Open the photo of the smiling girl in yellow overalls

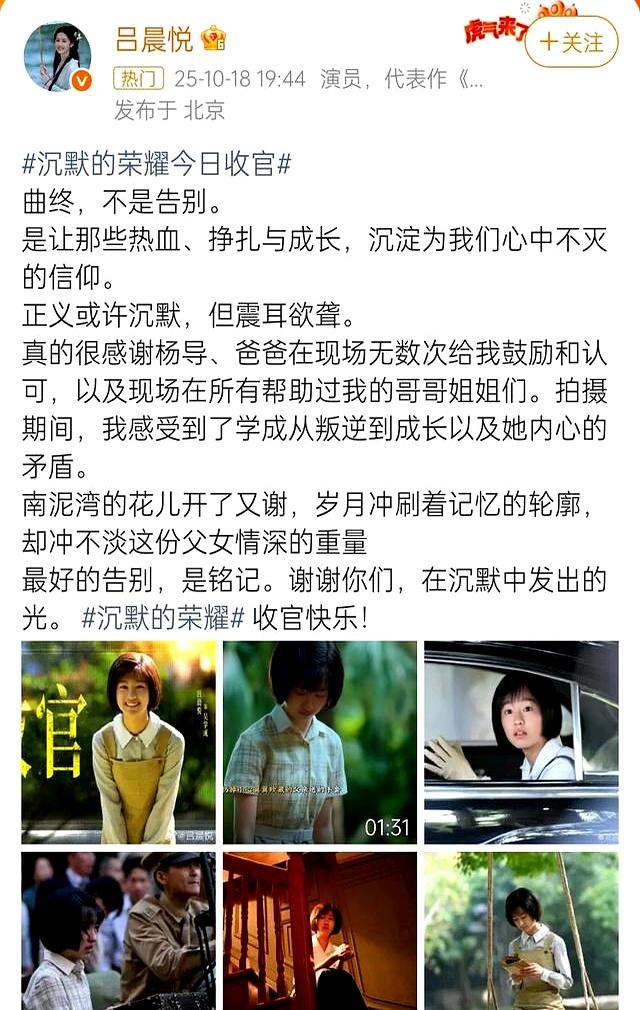tap(118, 742)
